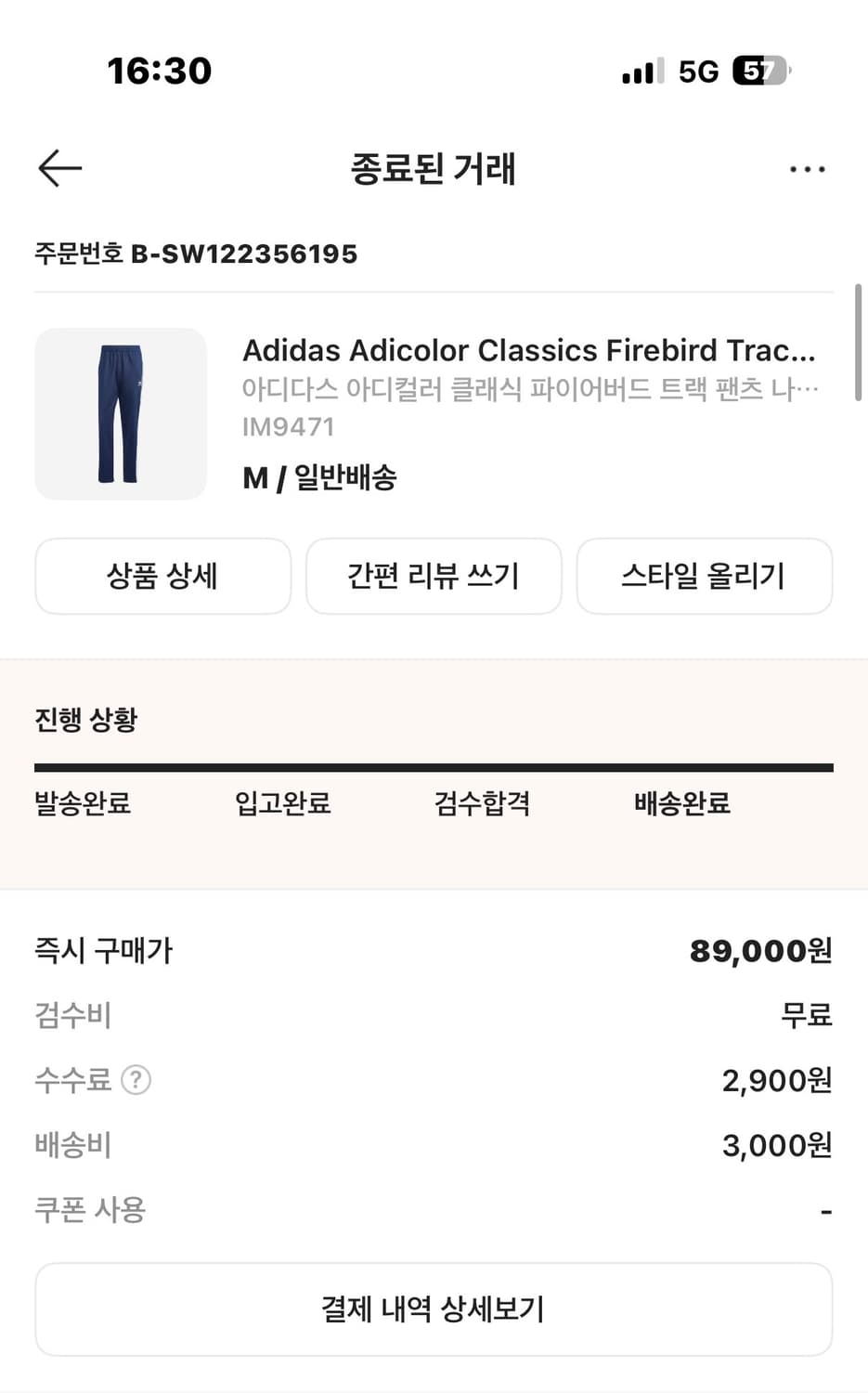
Task: Select the 배송완료 stage in progress tracker
Action: coord(681,805)
